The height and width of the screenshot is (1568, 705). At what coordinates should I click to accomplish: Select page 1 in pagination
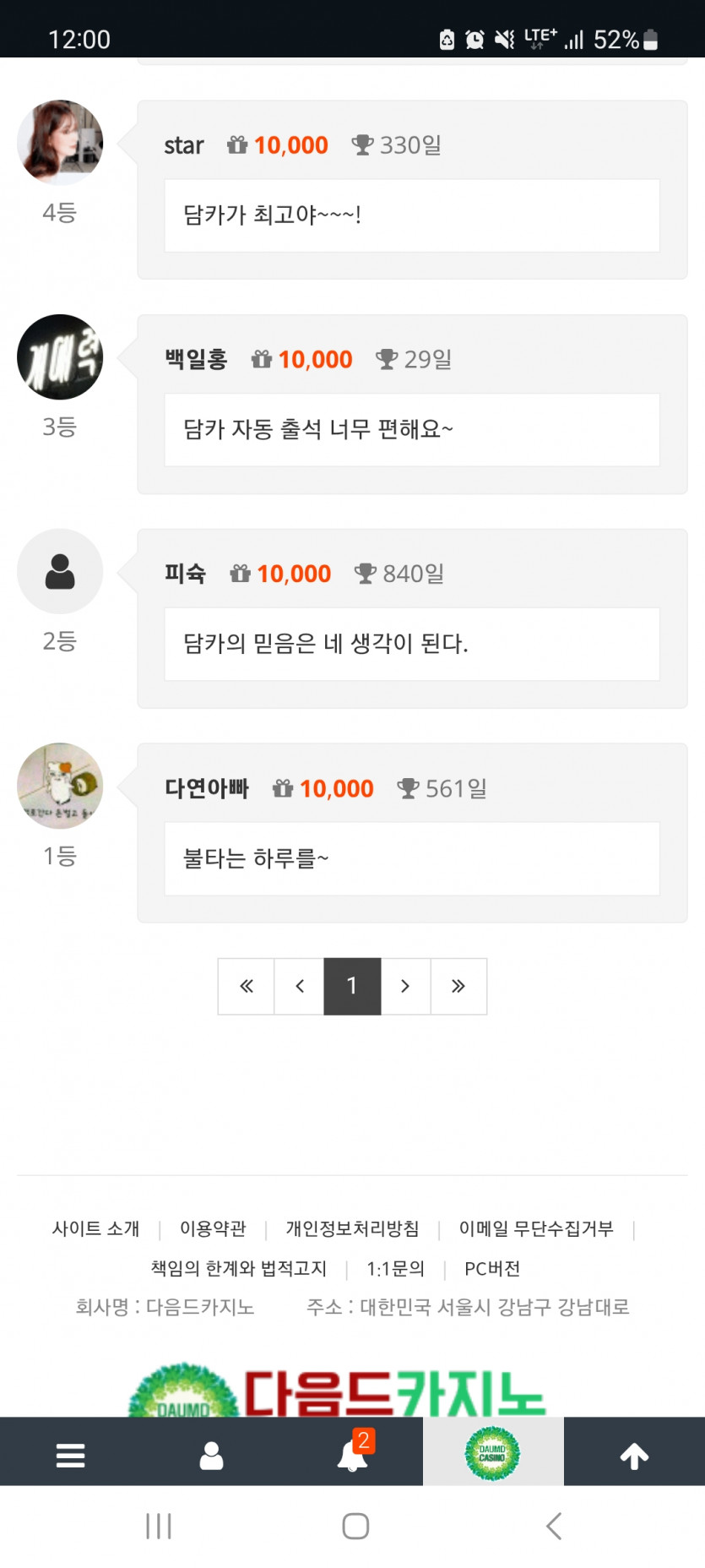[352, 986]
